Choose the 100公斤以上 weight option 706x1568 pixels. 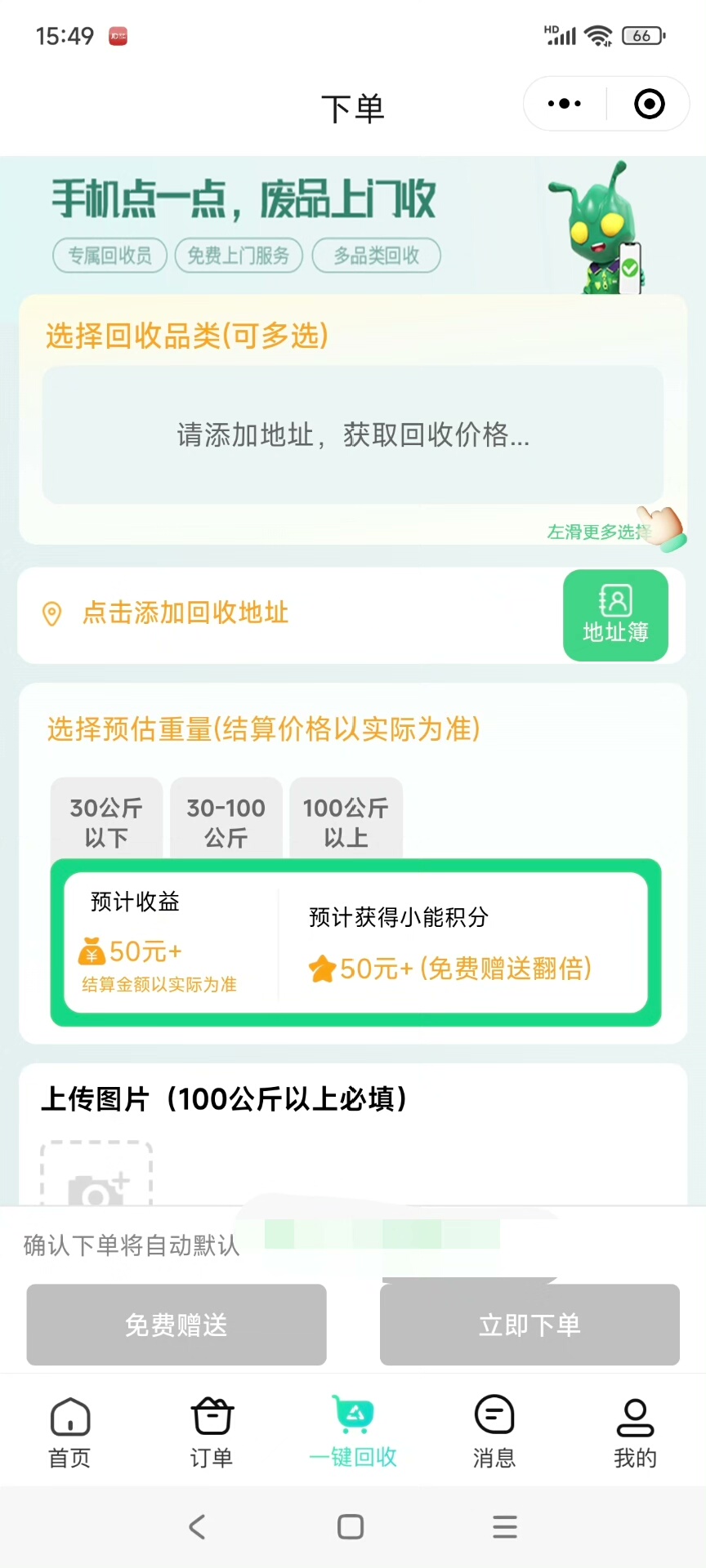(346, 822)
